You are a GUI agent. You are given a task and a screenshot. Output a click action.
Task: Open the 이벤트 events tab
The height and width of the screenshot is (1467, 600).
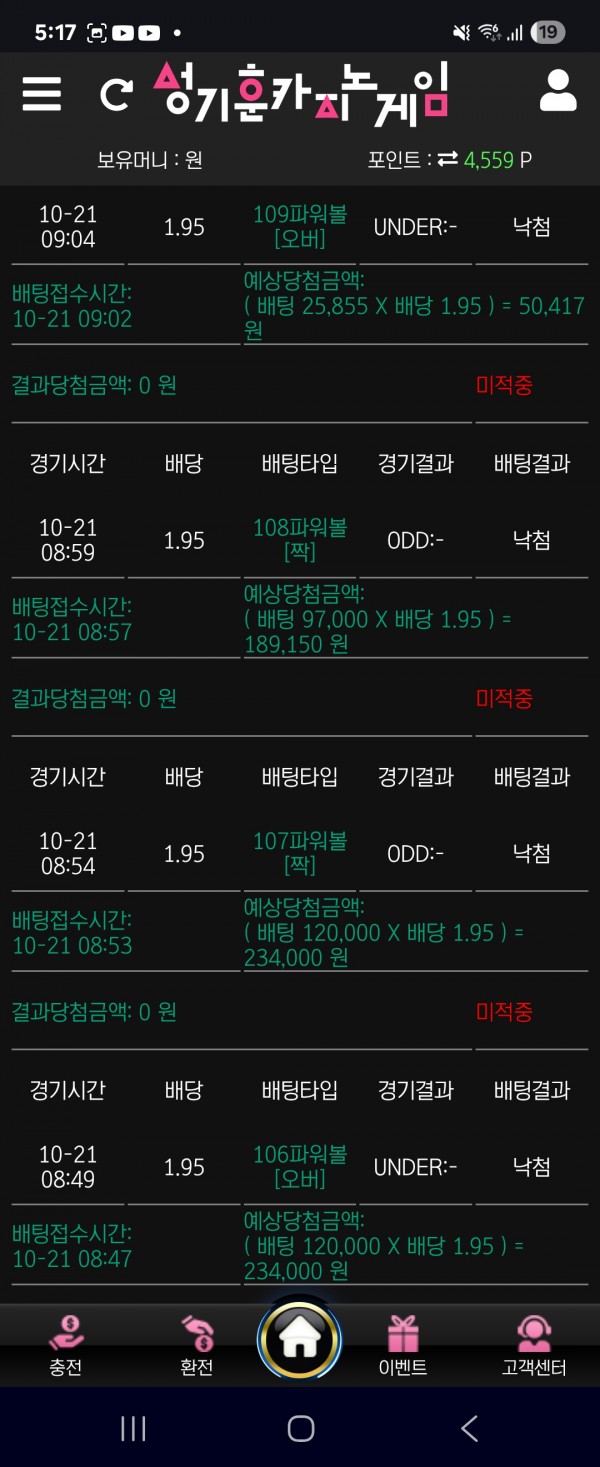coord(403,1346)
